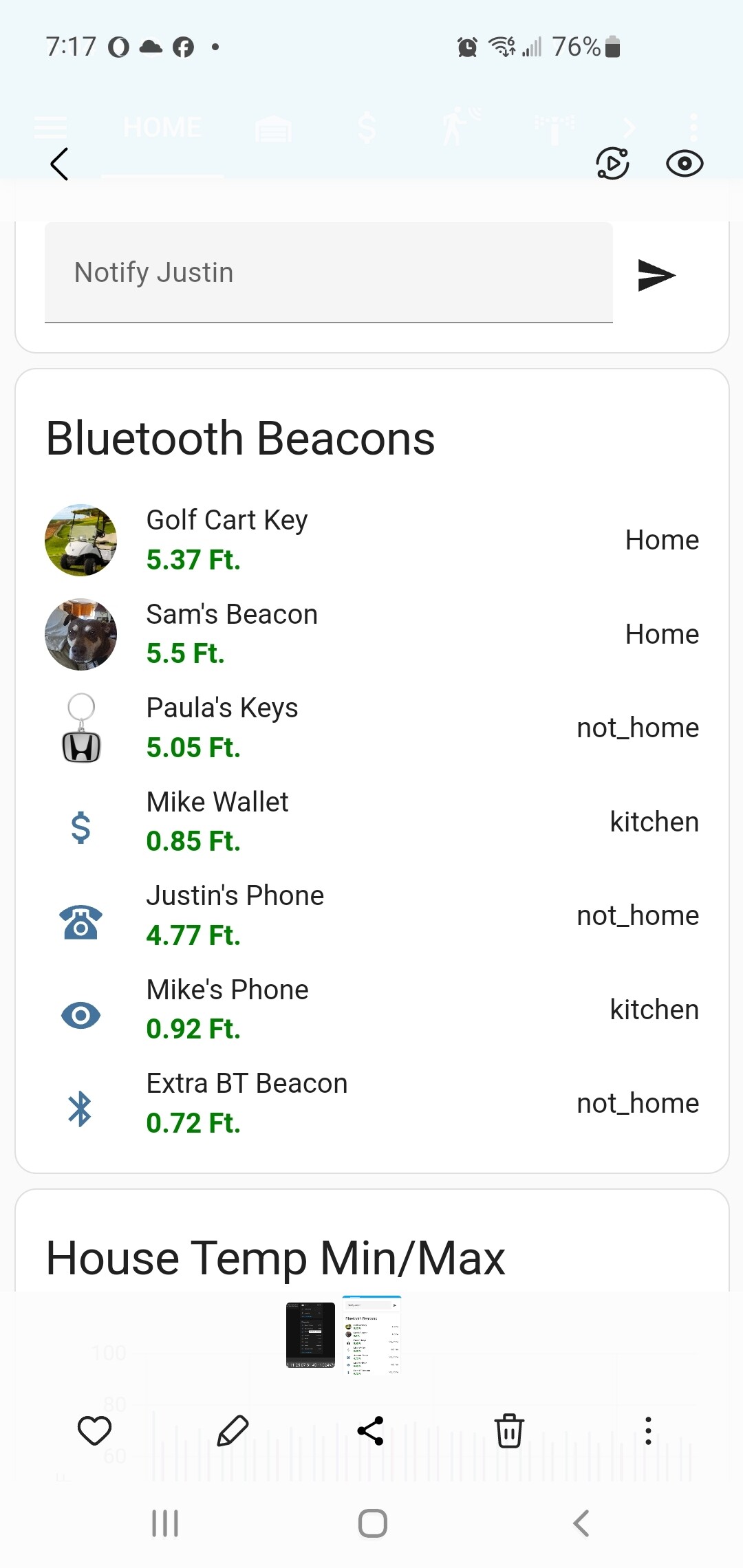Share this screenshot
Image resolution: width=743 pixels, height=1568 pixels.
[371, 1431]
